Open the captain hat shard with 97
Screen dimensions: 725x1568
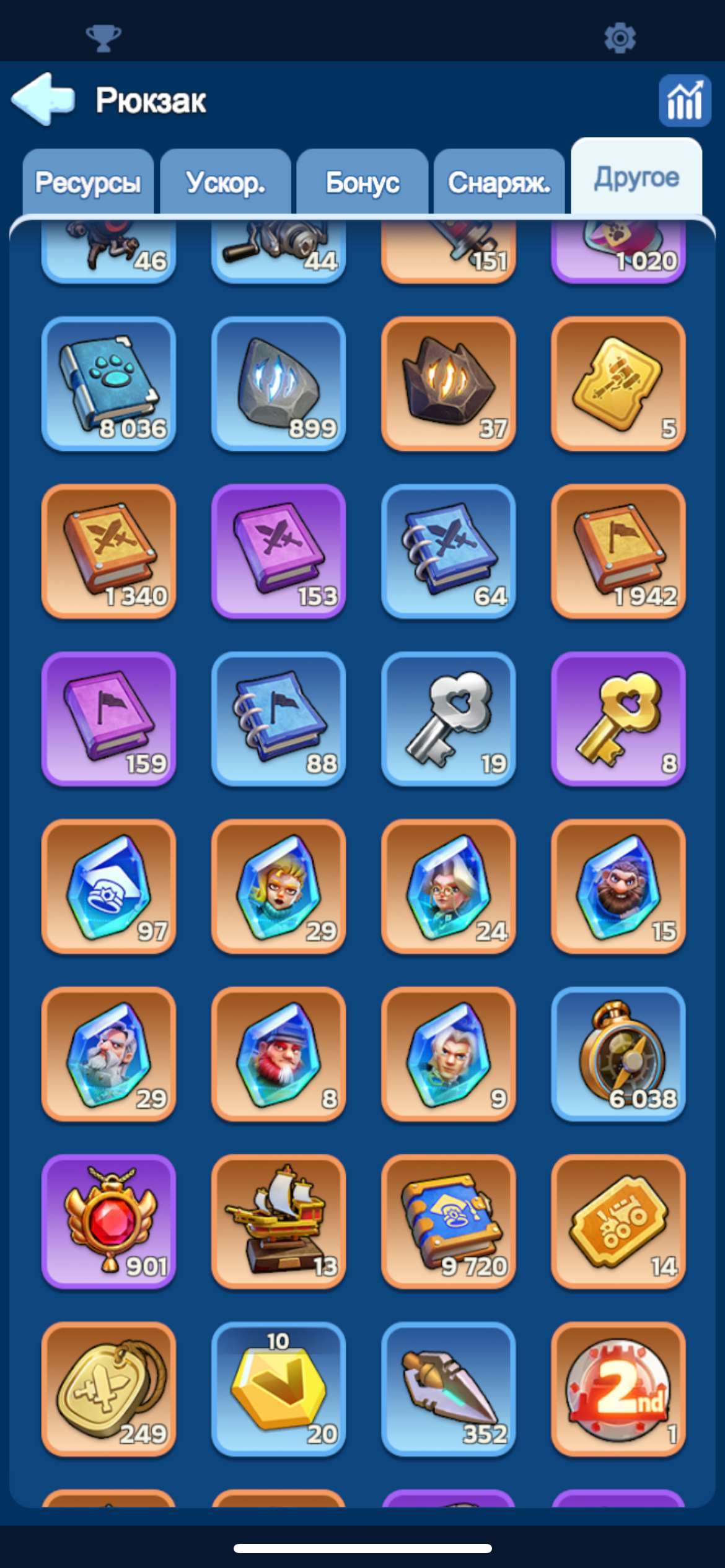pos(108,886)
